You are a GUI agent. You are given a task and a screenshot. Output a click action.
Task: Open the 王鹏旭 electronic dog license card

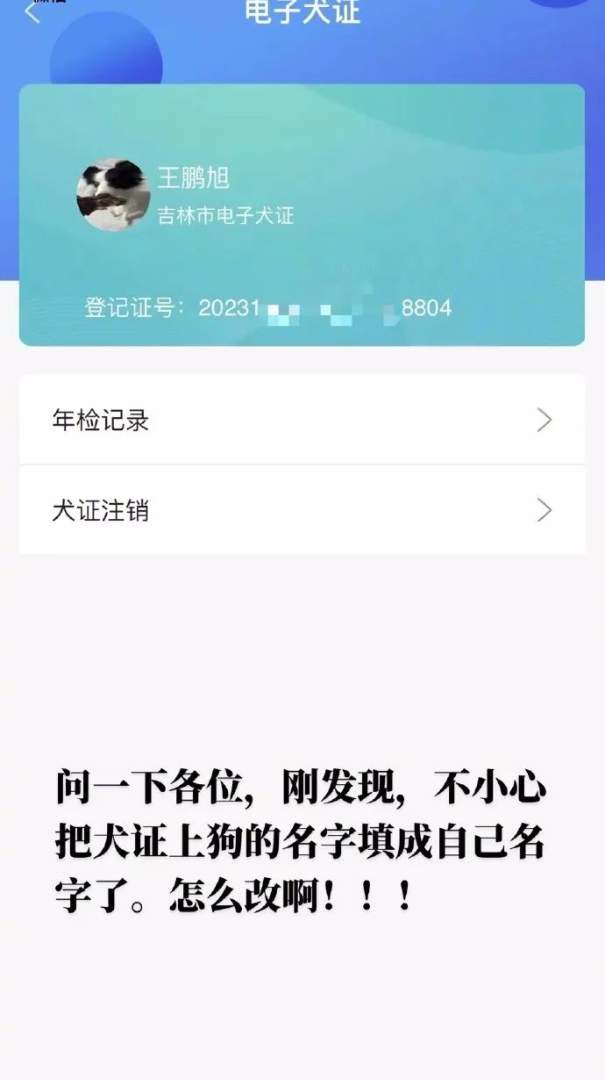pos(301,215)
